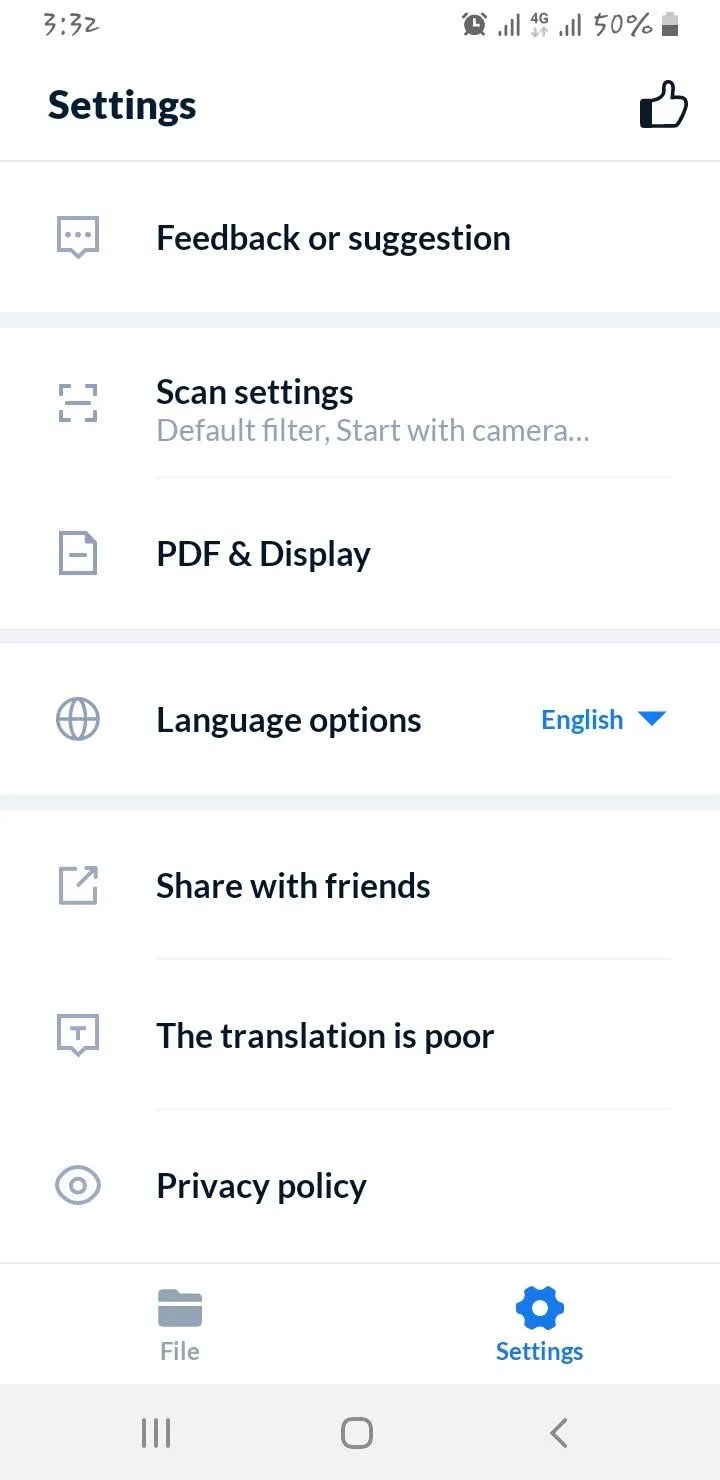This screenshot has width=720, height=1480.
Task: Tap the thumbs-up icon in the header
Action: pyautogui.click(x=664, y=105)
